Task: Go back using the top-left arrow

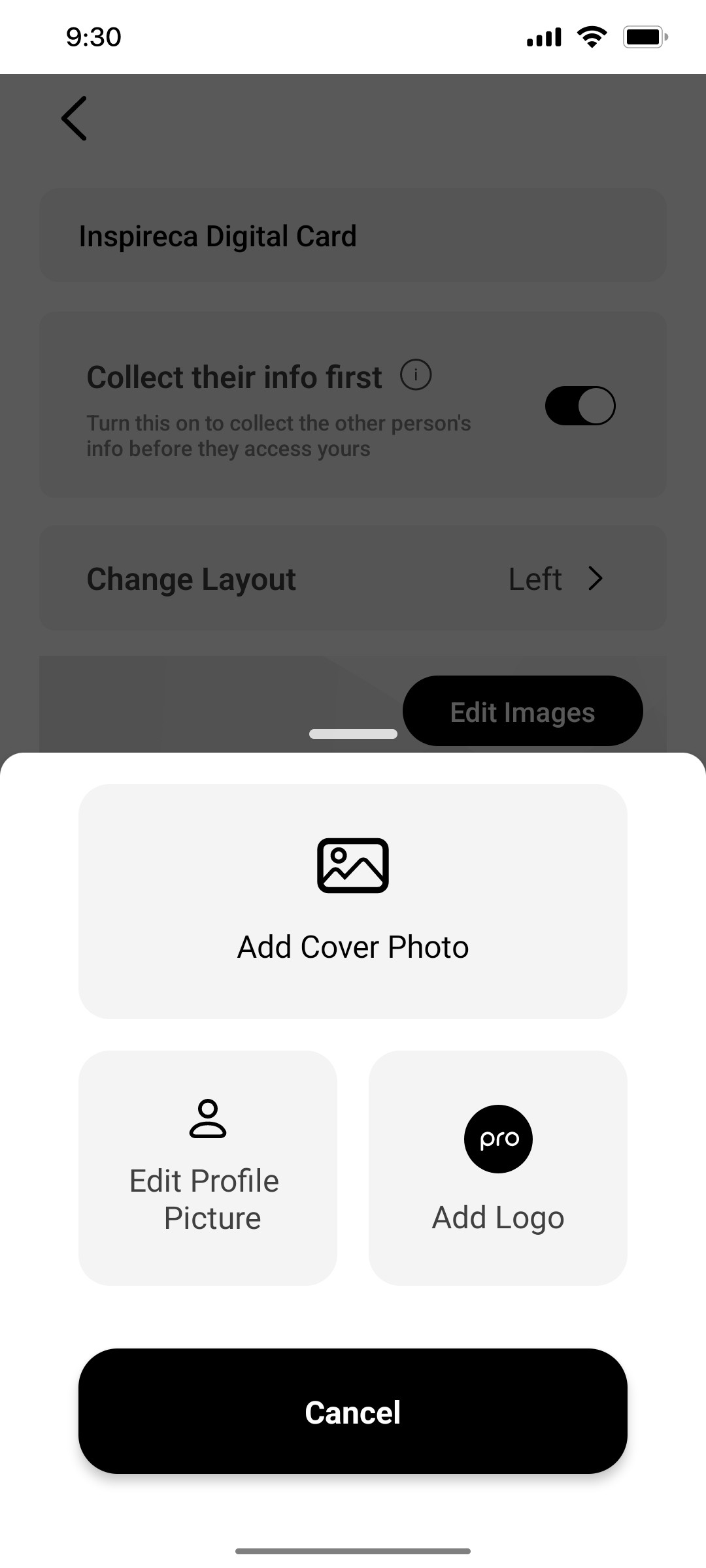Action: click(x=74, y=118)
